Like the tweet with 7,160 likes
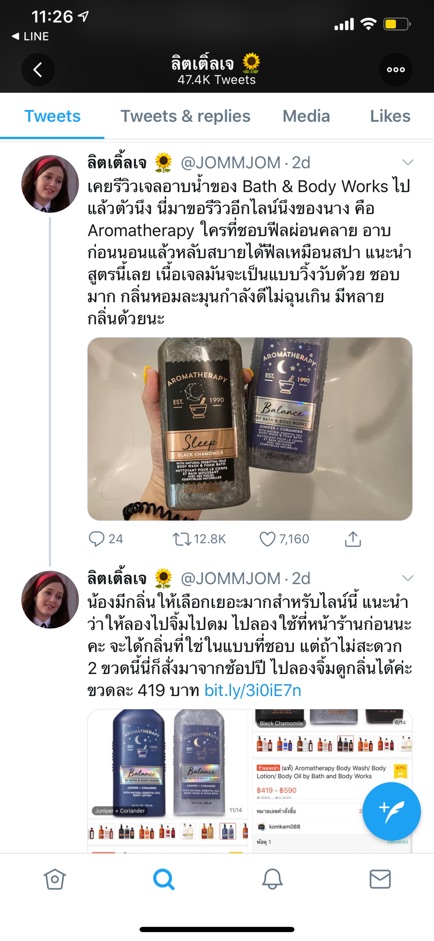Viewport: 434px width, 941px height. 285,539
